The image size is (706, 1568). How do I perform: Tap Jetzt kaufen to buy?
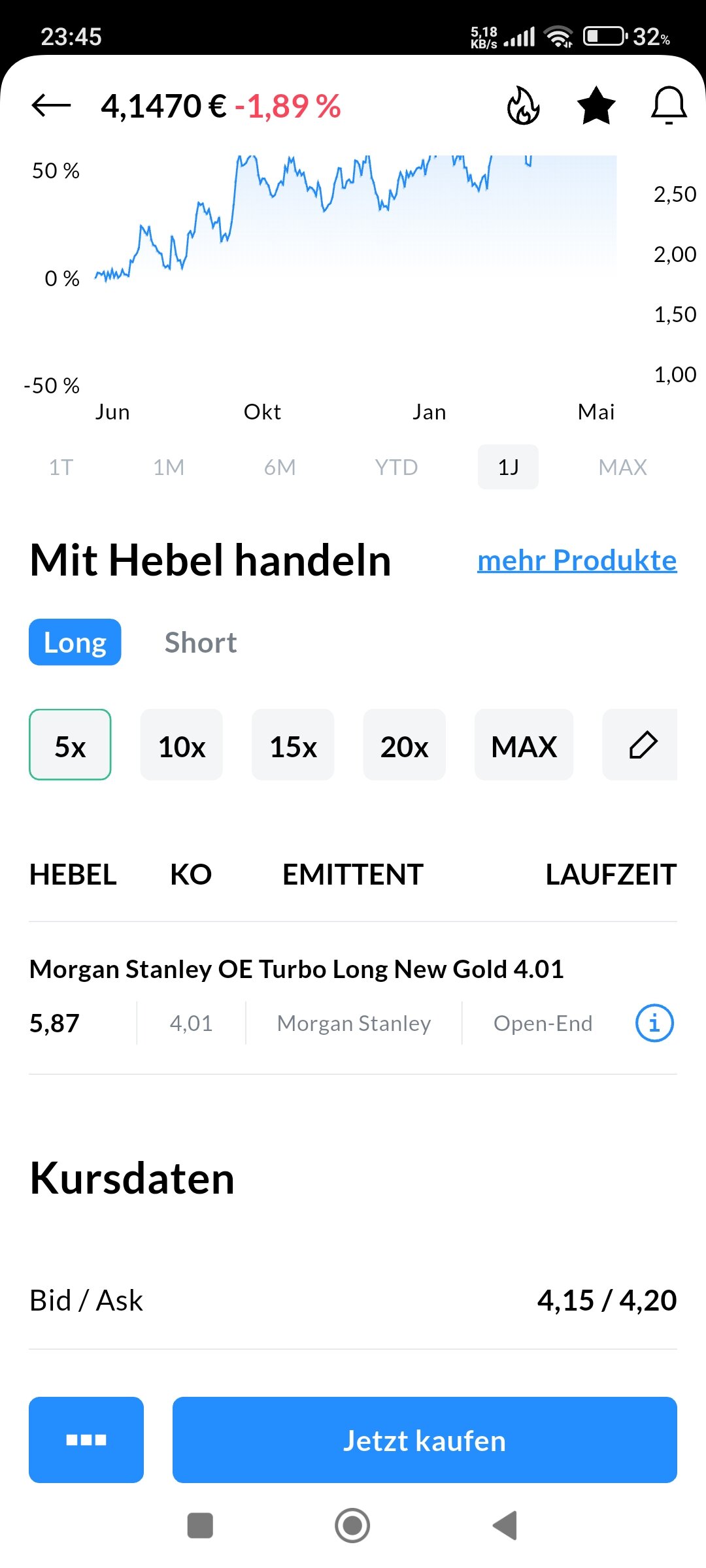pyautogui.click(x=424, y=1440)
